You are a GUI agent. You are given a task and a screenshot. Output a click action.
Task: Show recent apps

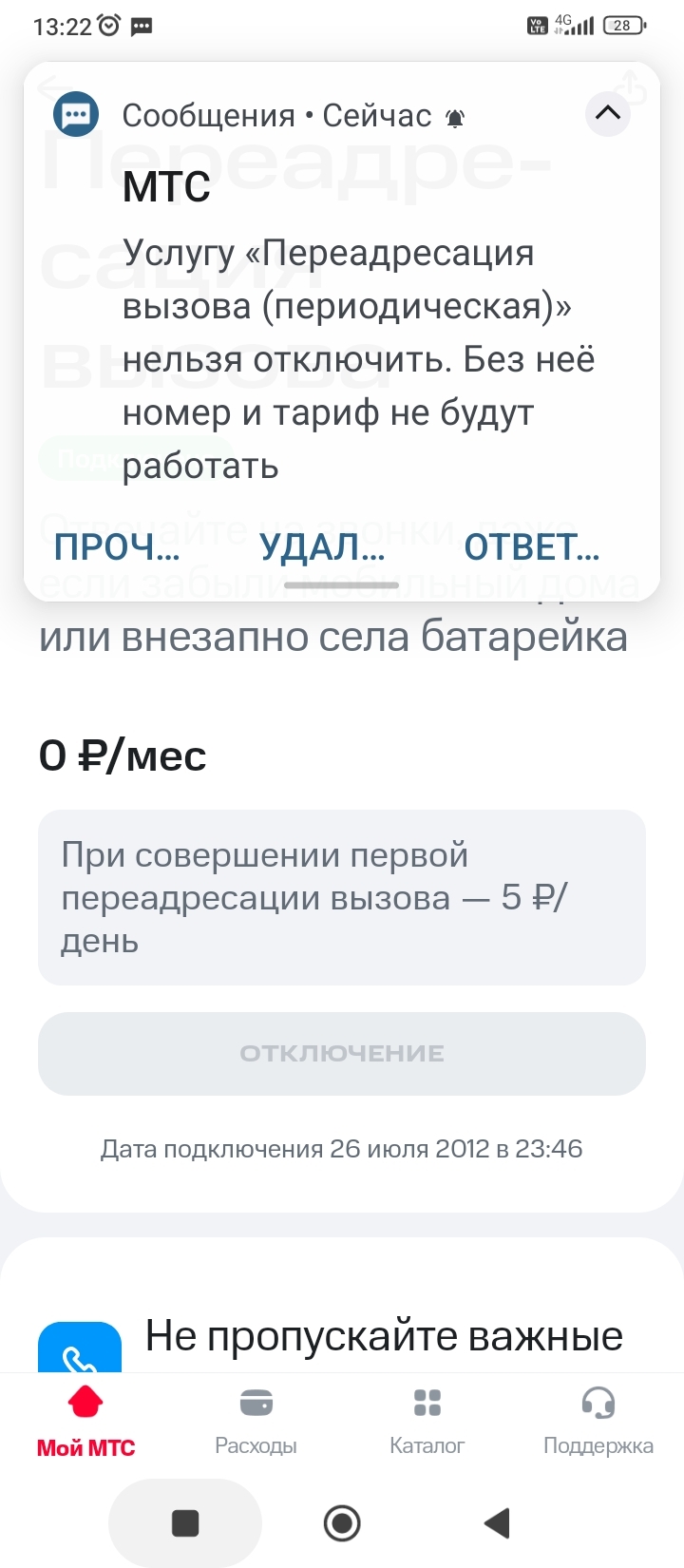pyautogui.click(x=185, y=1522)
